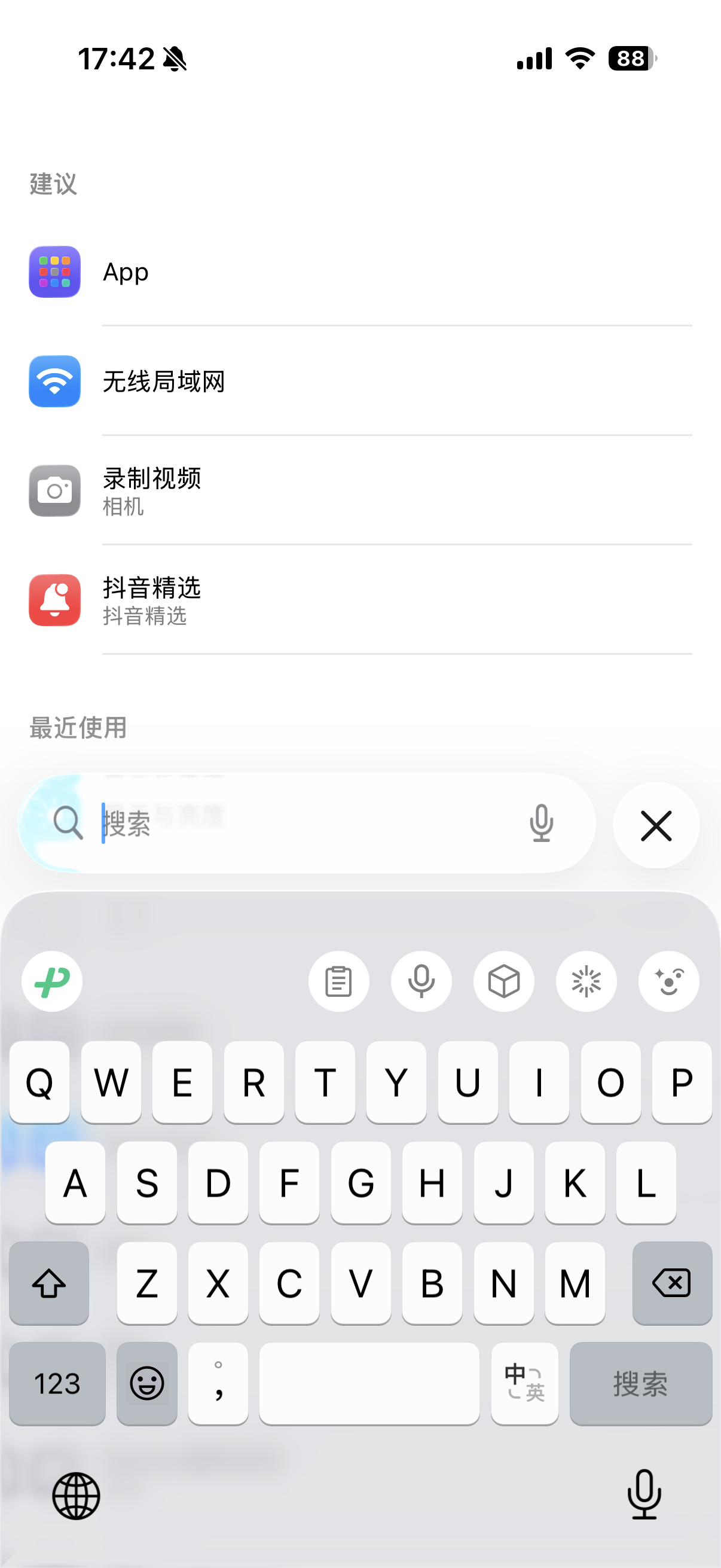Switch between Chinese and English input

524,1383
